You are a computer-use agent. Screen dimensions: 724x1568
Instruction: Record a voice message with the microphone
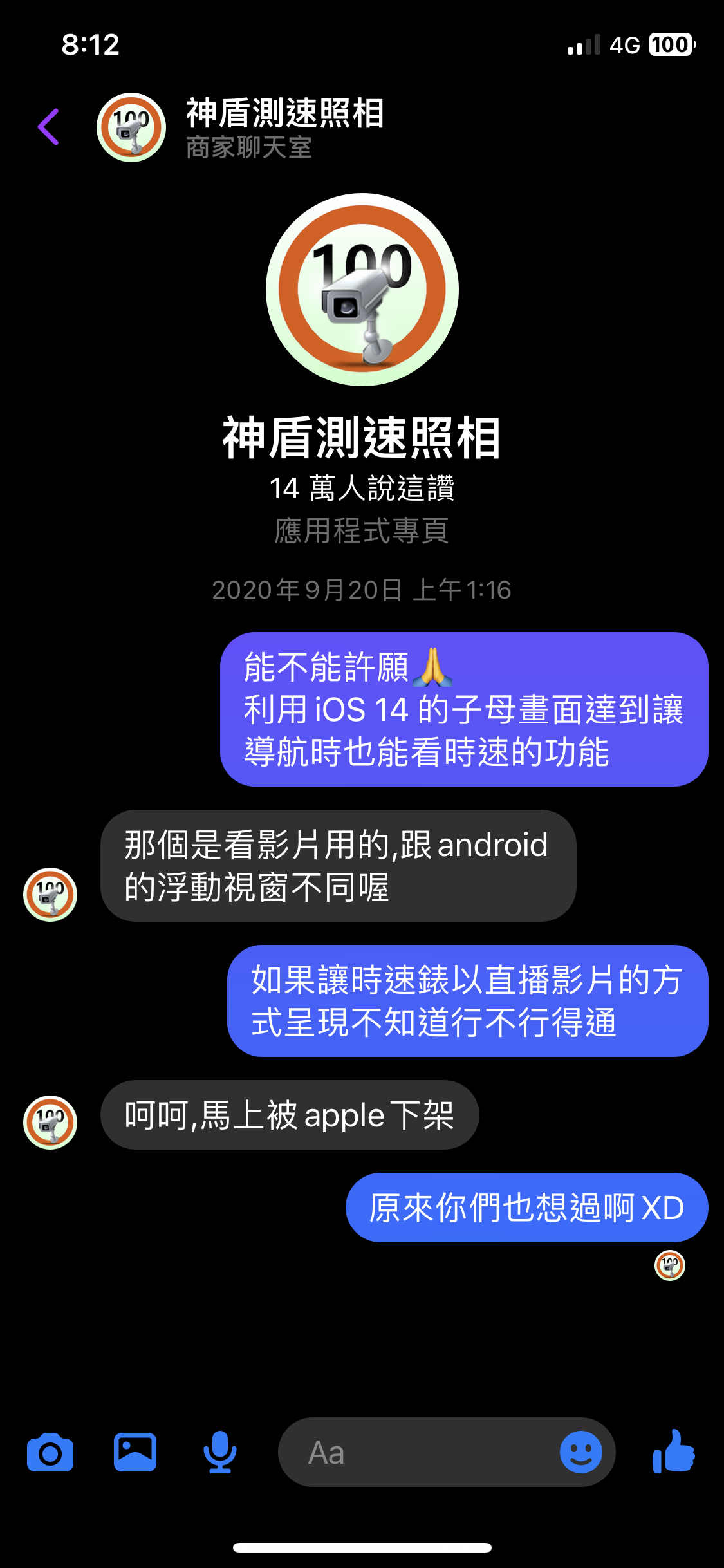(220, 1453)
